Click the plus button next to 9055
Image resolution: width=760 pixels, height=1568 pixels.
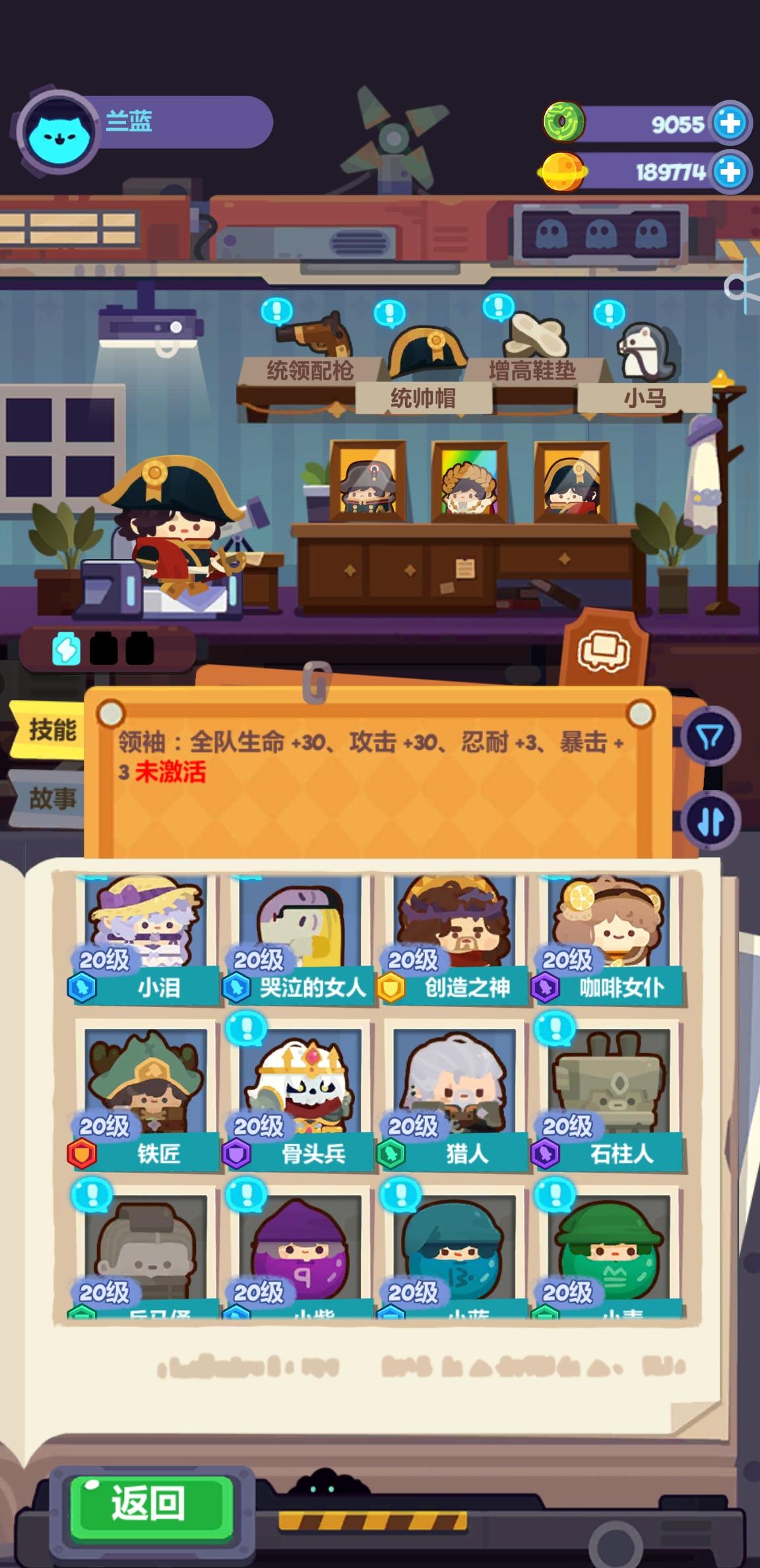click(x=729, y=123)
